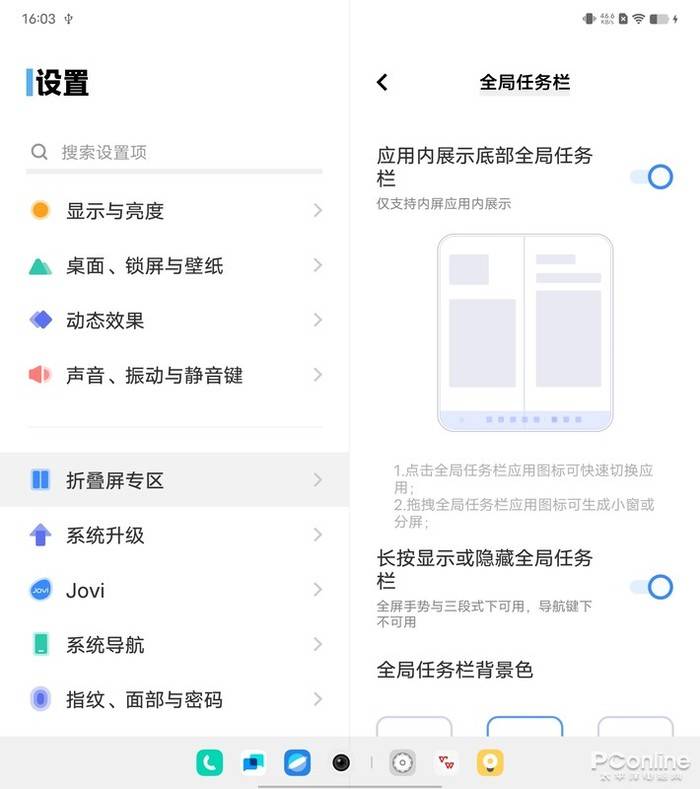The height and width of the screenshot is (789, 700).
Task: Toggle 应用内展示底部全局任务栏 switch
Action: coord(652,177)
